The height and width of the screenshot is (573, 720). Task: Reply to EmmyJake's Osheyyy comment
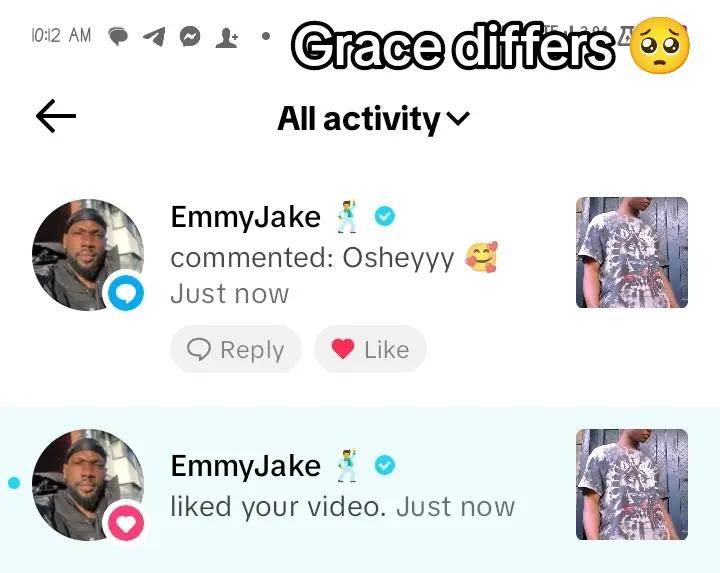[236, 349]
